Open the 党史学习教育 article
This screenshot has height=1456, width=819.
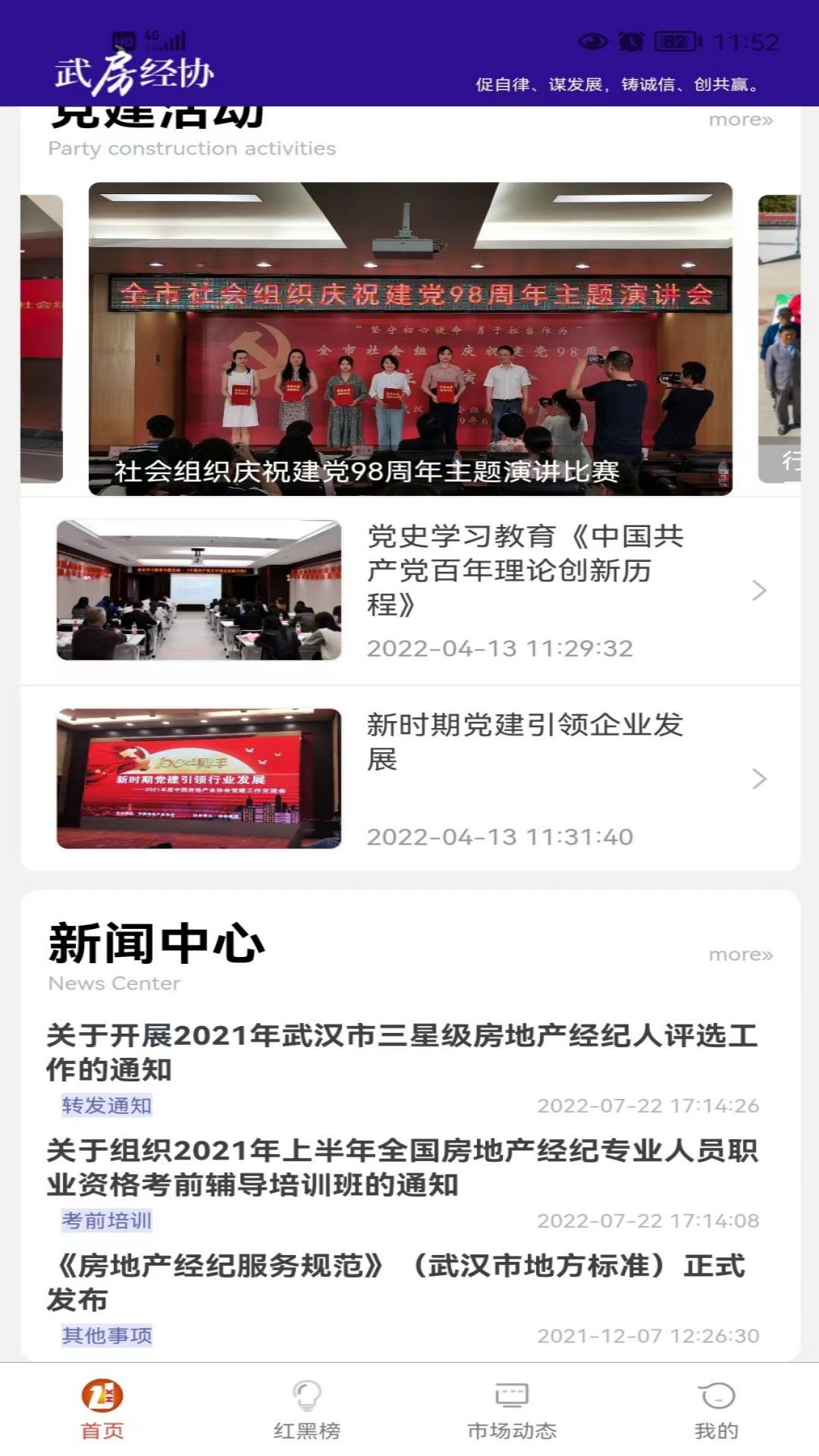410,591
